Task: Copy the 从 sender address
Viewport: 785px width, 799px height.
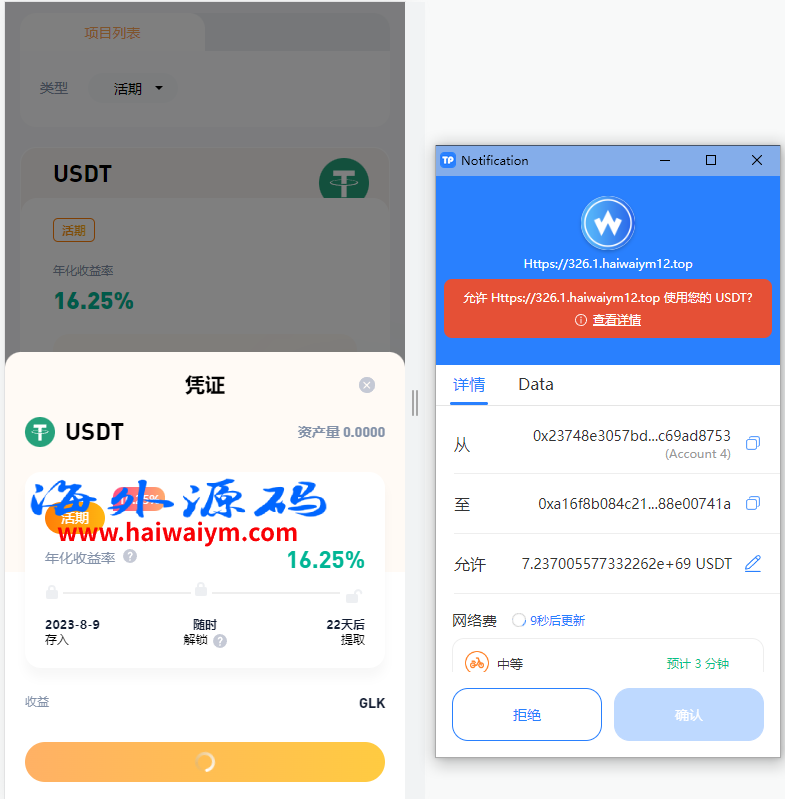Action: point(753,443)
